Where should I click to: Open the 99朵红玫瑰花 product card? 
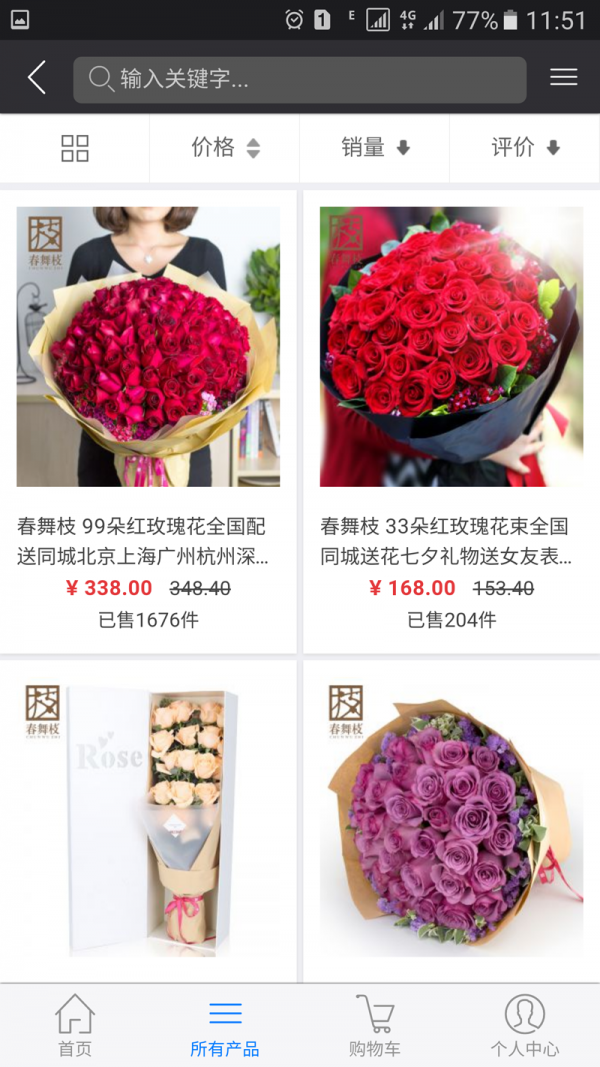(x=149, y=420)
